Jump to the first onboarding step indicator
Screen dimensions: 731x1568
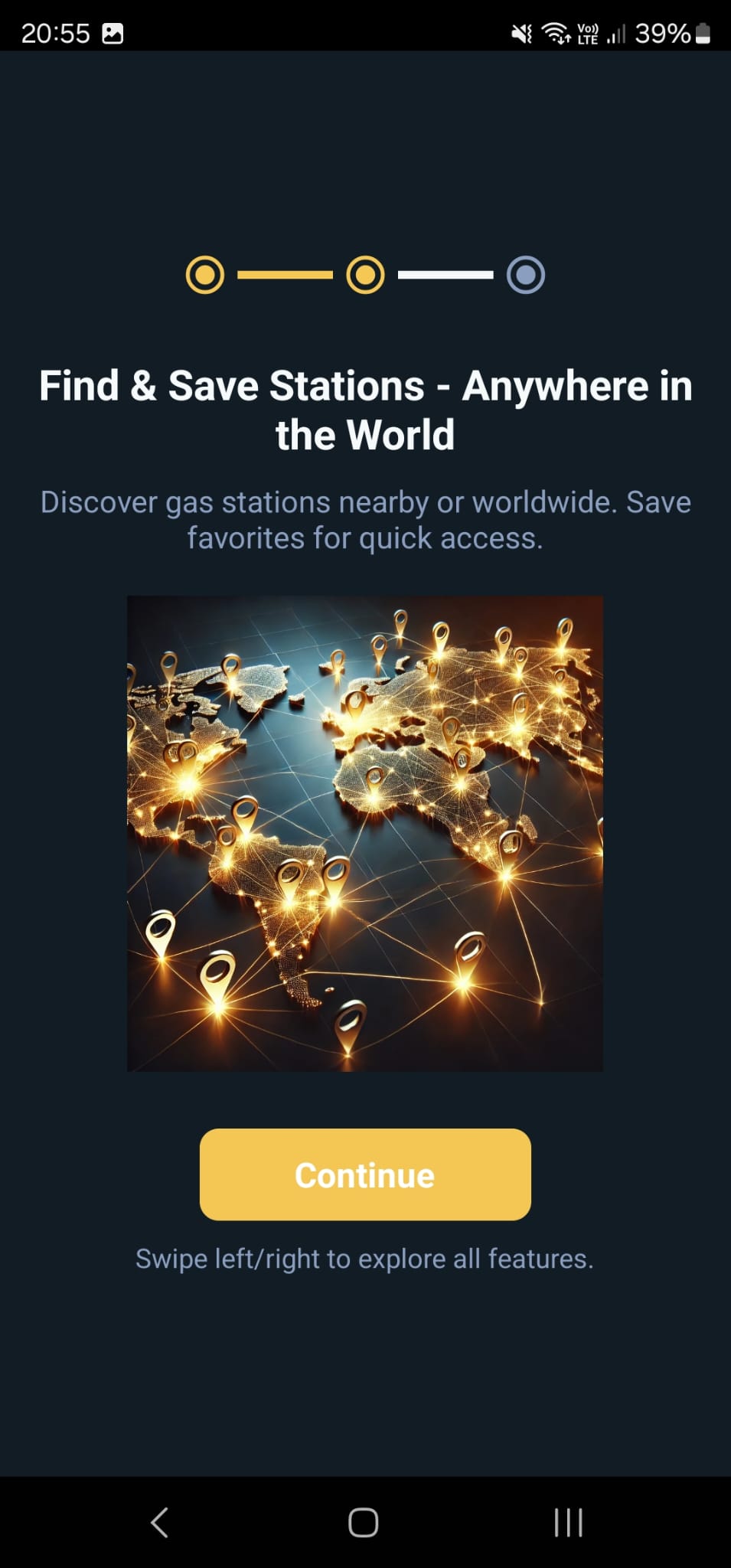pos(205,275)
